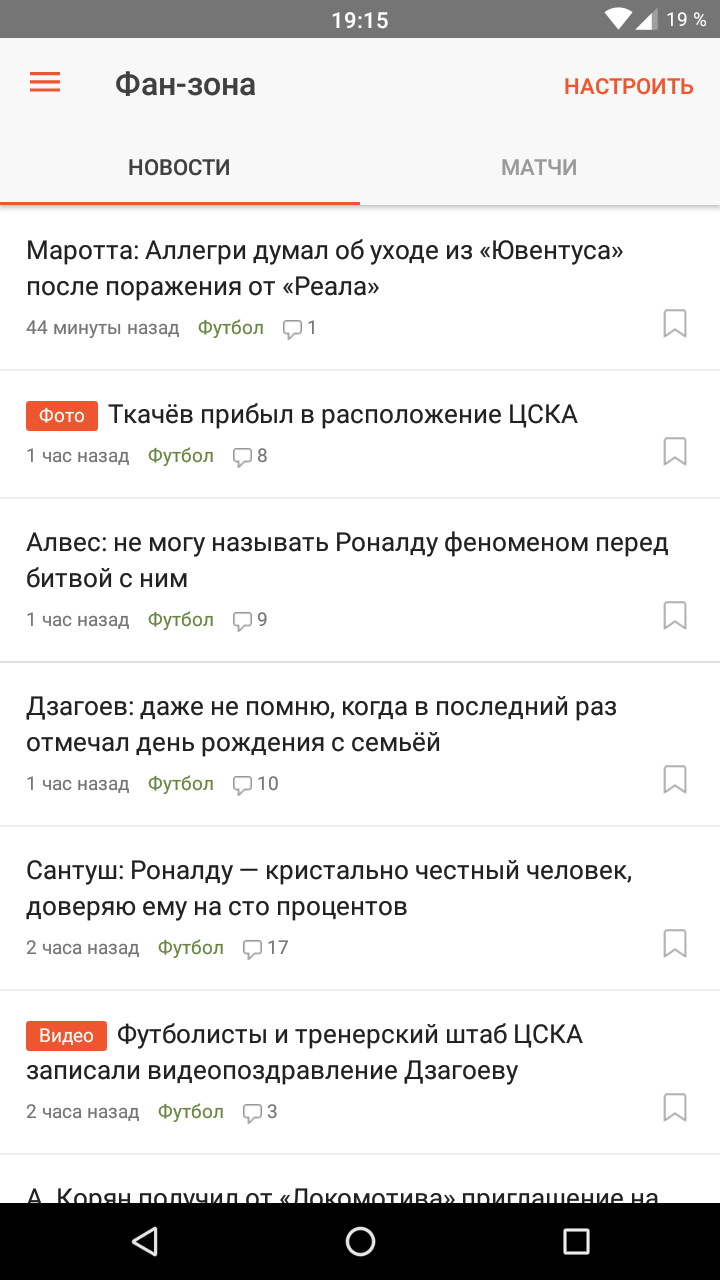The width and height of the screenshot is (720, 1280).
Task: Bookmark the Маротта Аллегри article
Action: click(675, 323)
